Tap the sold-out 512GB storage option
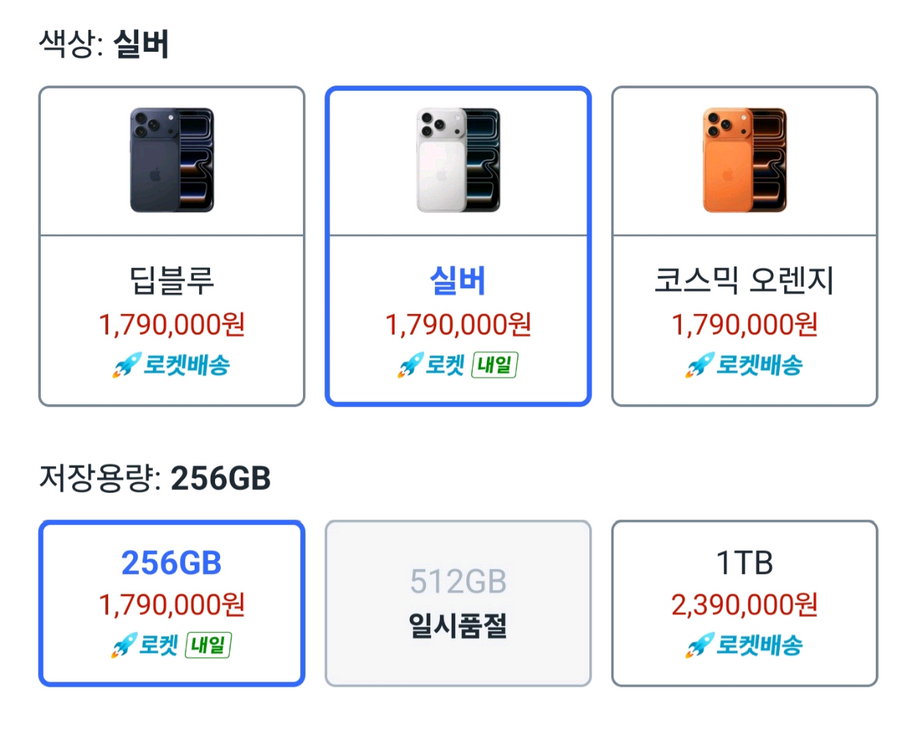Image resolution: width=923 pixels, height=750 pixels. tap(458, 603)
